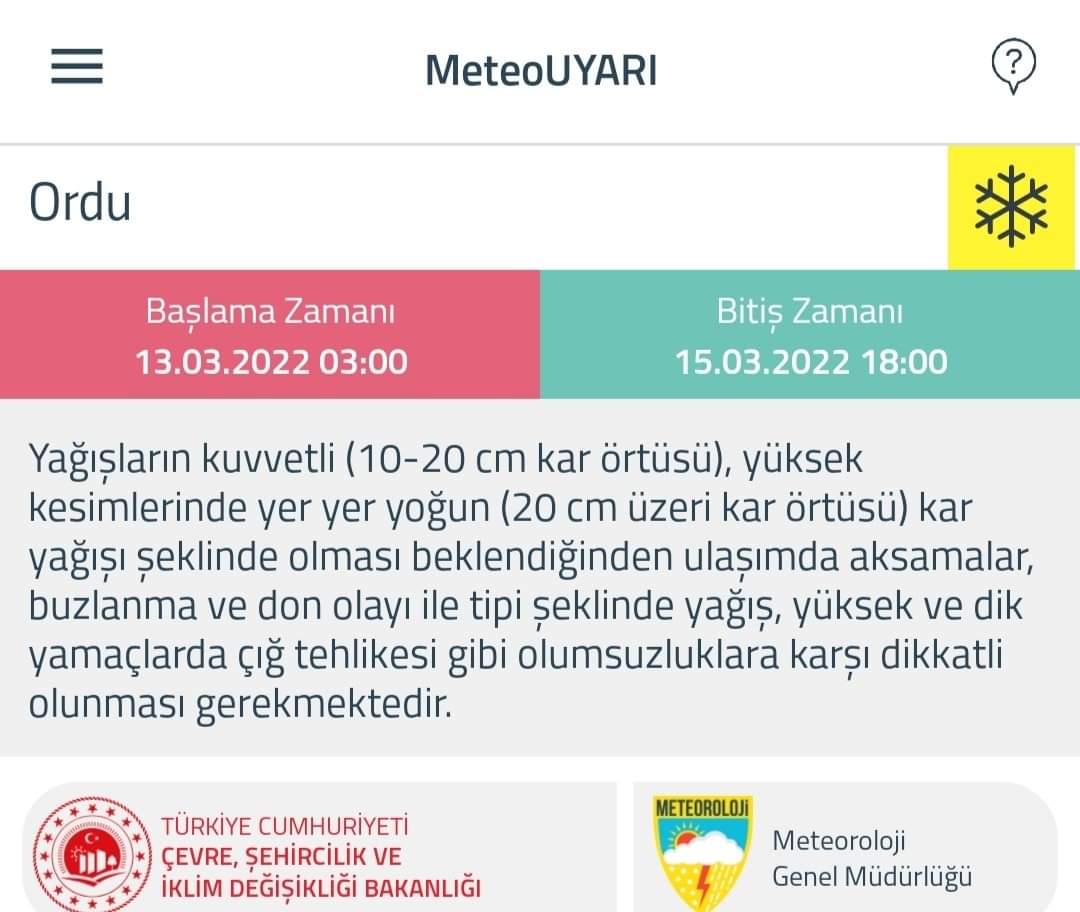
Task: Tap the yellow snowflake warning icon
Action: click(x=1012, y=206)
